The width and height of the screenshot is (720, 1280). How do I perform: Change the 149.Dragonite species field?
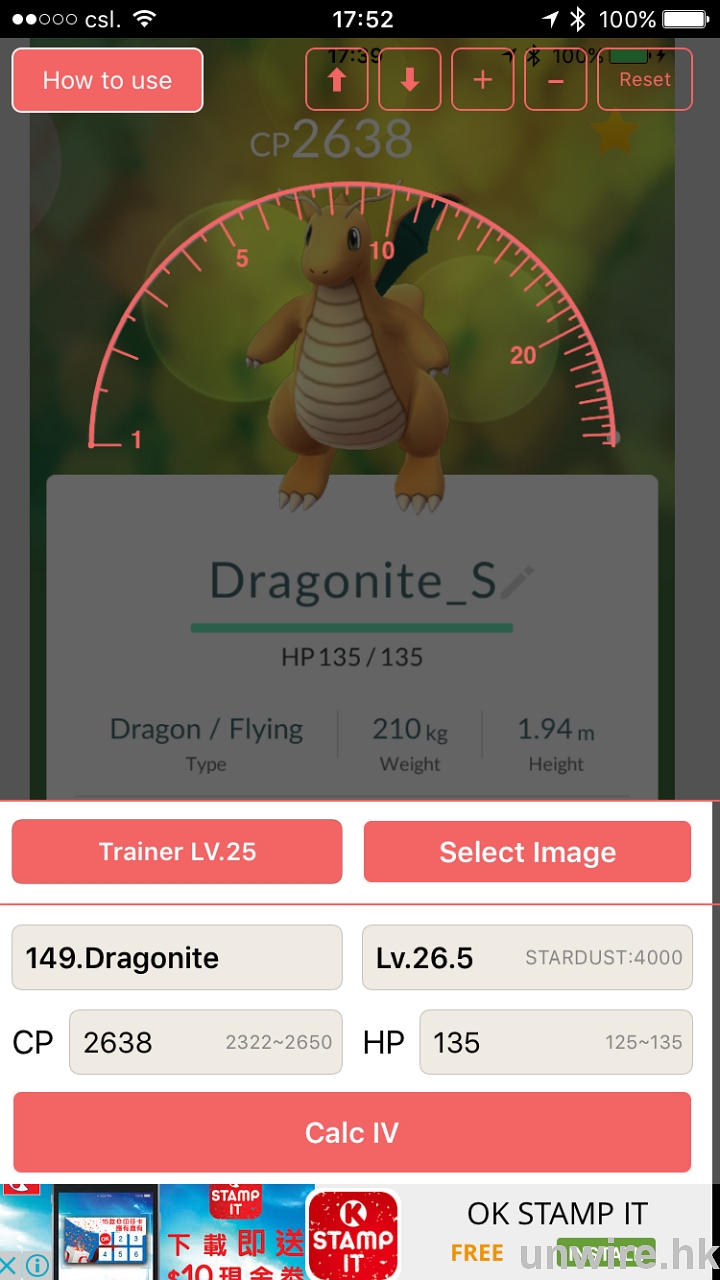177,958
